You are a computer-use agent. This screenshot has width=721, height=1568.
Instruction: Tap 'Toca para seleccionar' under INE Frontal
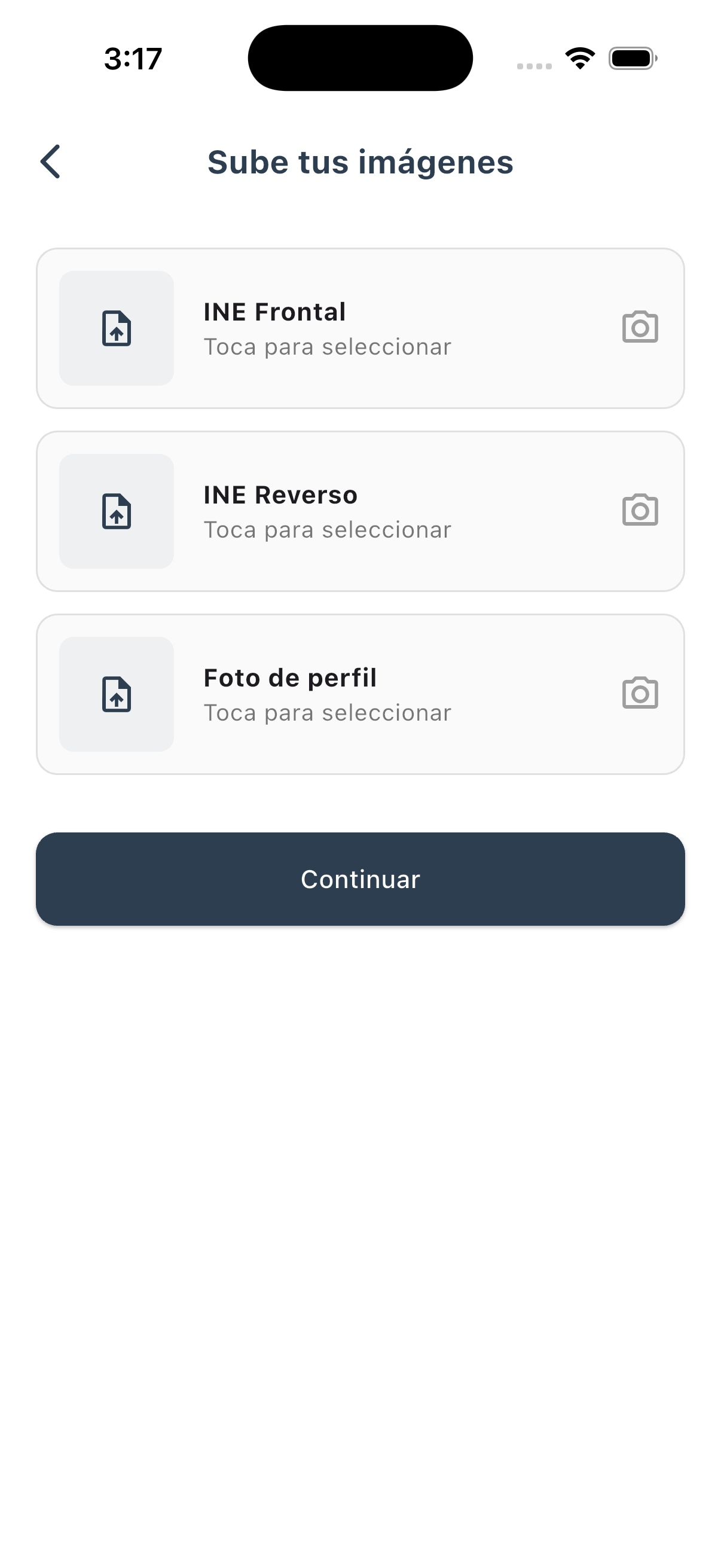[327, 346]
